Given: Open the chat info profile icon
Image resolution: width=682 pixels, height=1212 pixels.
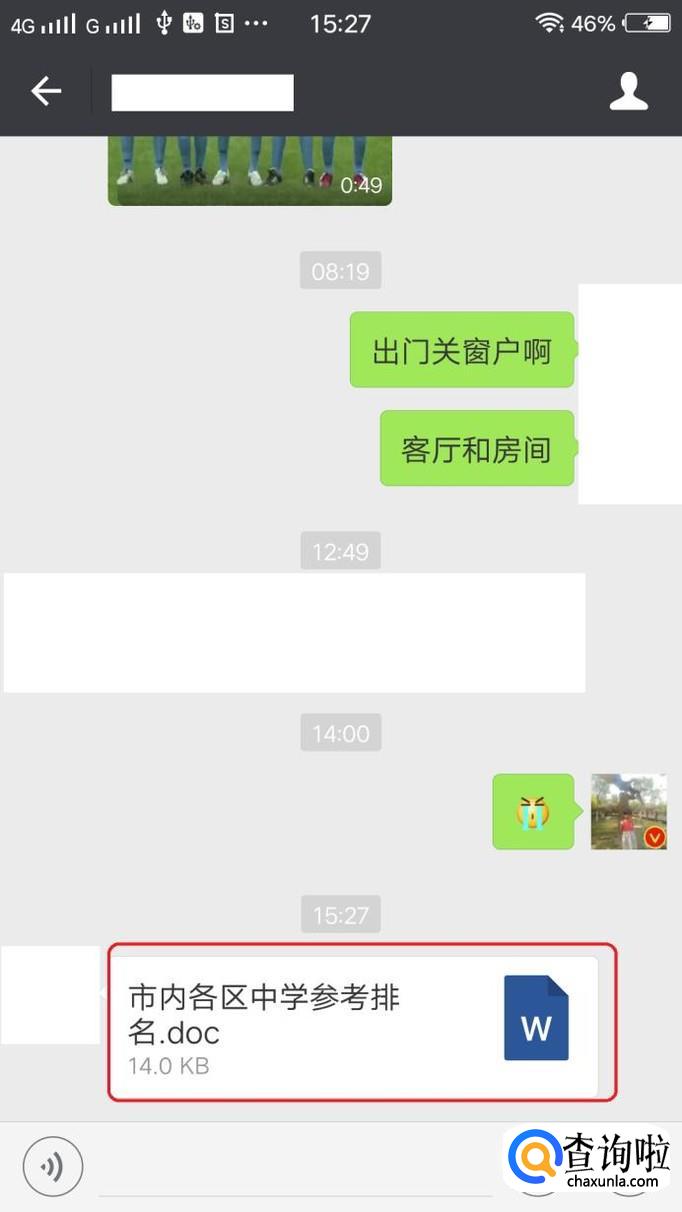Looking at the screenshot, I should pyautogui.click(x=628, y=92).
